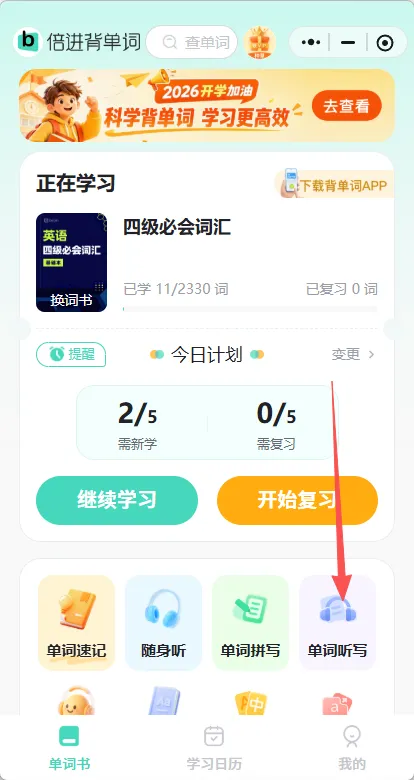Switch to the 我的 tab

(x=352, y=749)
